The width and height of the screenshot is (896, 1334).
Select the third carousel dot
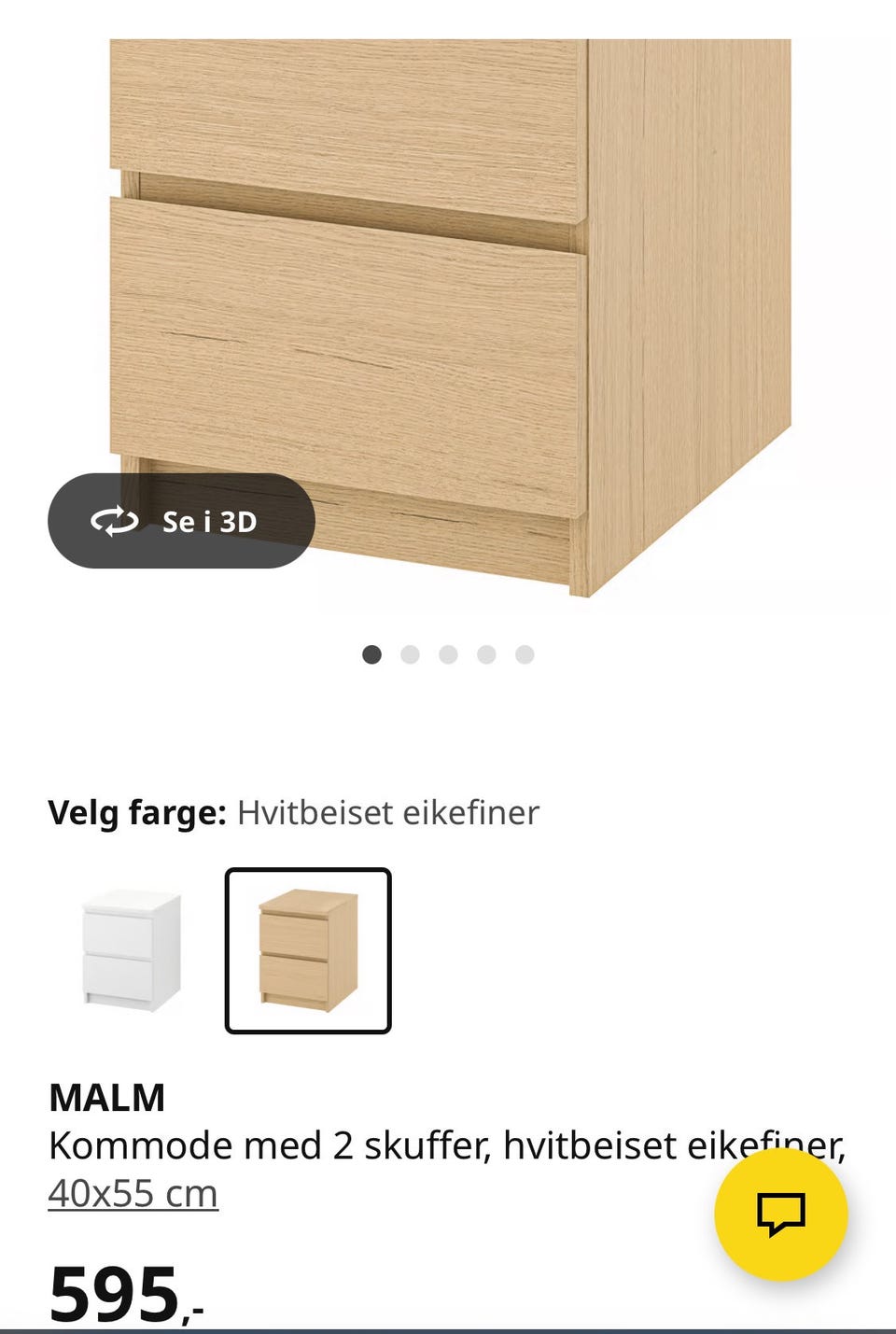point(448,654)
